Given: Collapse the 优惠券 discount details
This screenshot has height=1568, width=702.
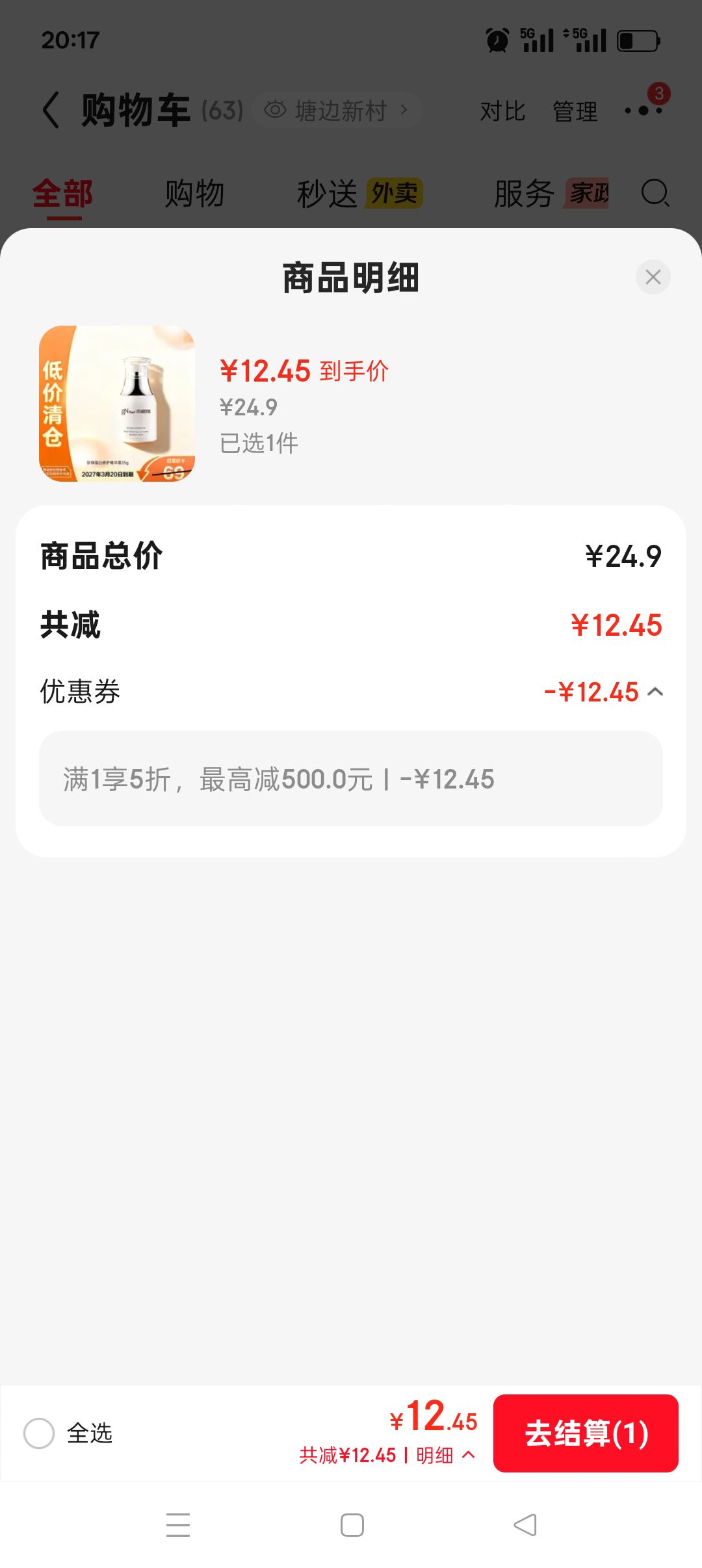Looking at the screenshot, I should 655,692.
